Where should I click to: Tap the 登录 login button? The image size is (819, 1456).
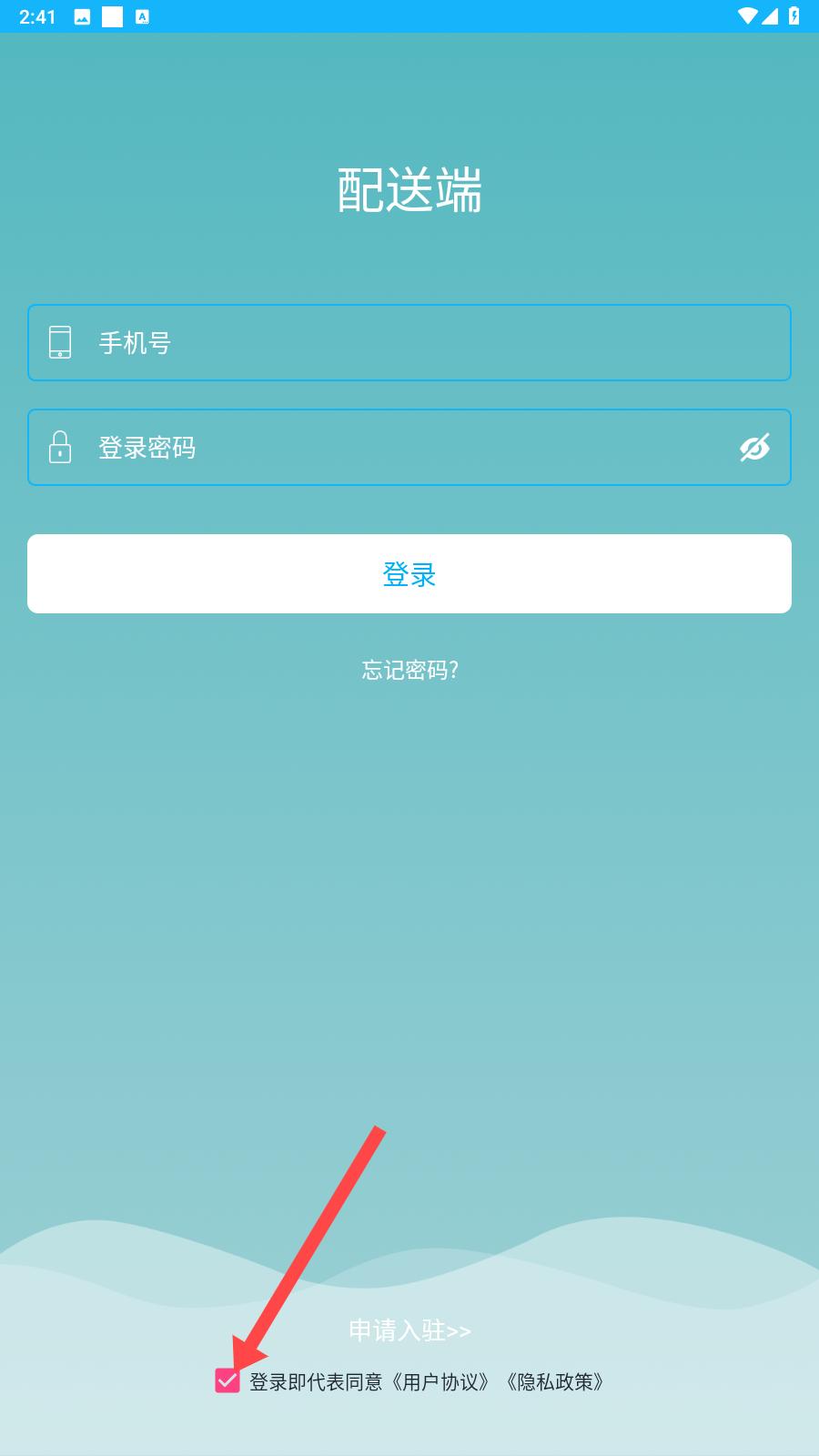(x=409, y=573)
